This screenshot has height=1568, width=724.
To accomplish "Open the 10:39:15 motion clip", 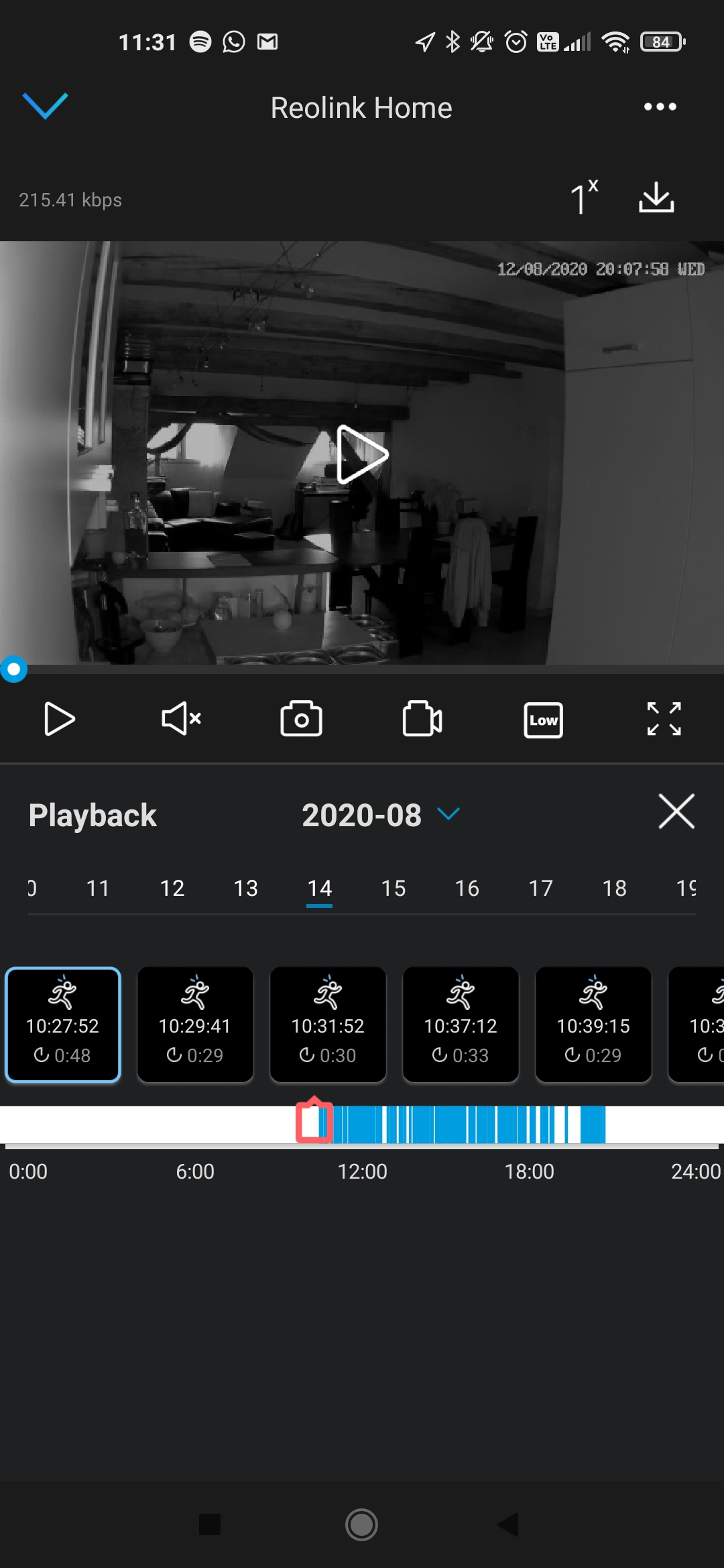I will click(x=593, y=1025).
